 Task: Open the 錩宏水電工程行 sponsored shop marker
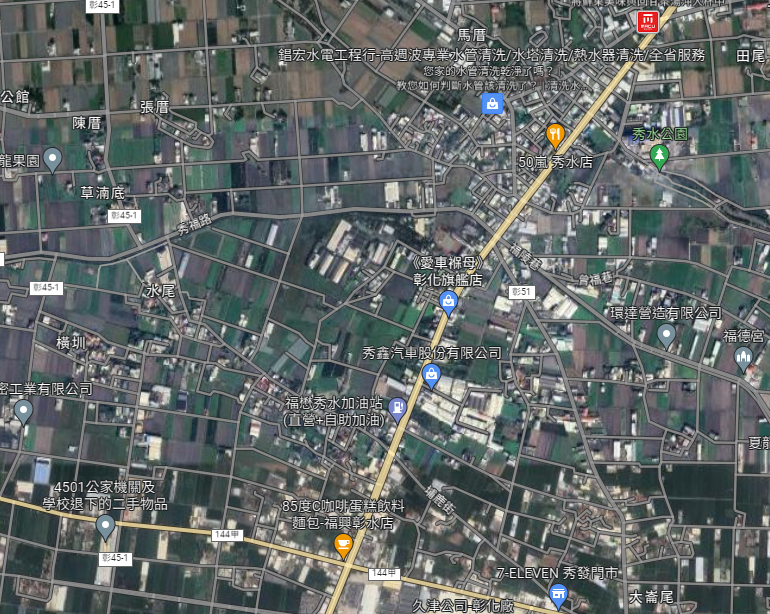491,103
